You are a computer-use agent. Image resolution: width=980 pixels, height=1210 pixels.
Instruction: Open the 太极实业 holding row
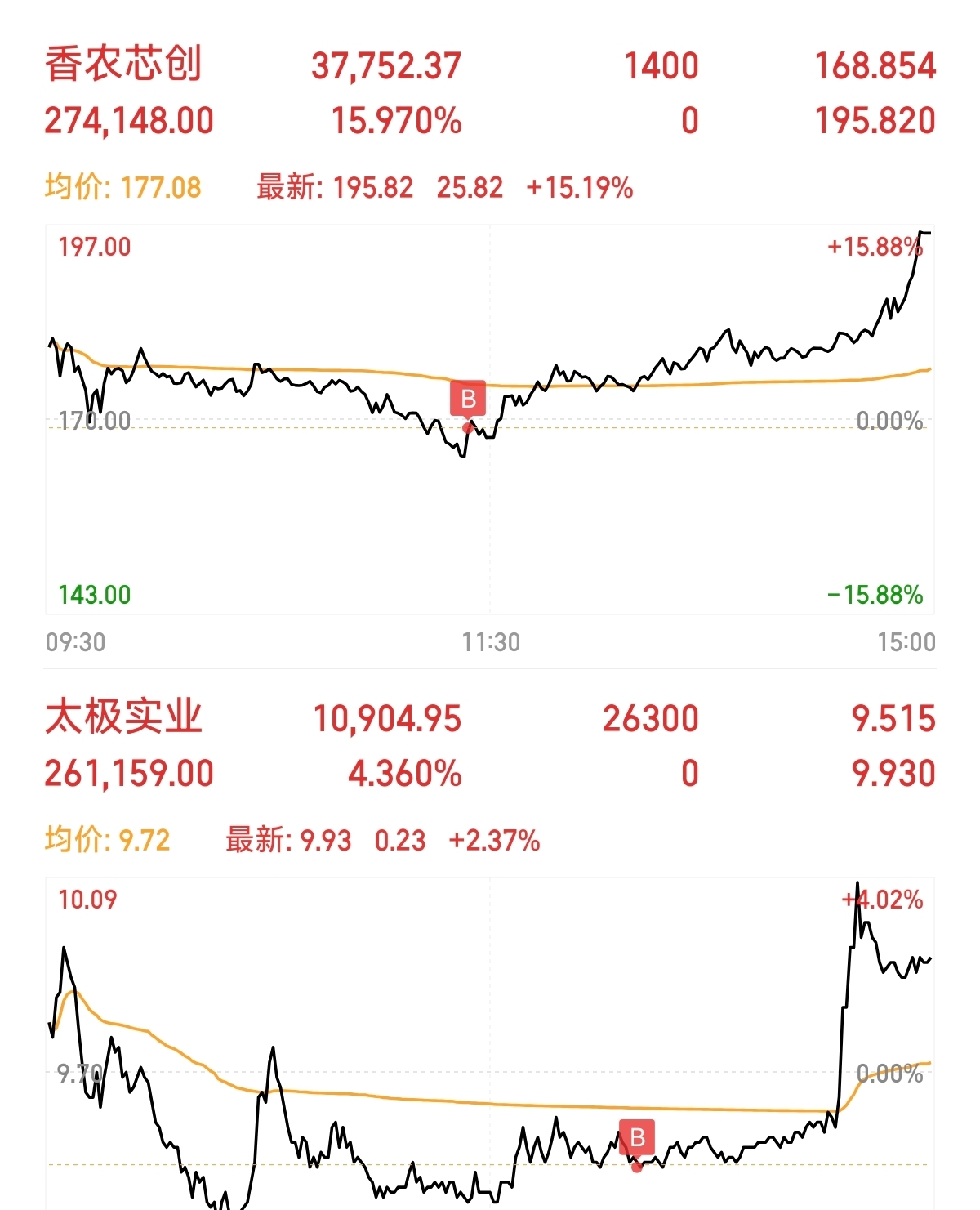(490, 745)
